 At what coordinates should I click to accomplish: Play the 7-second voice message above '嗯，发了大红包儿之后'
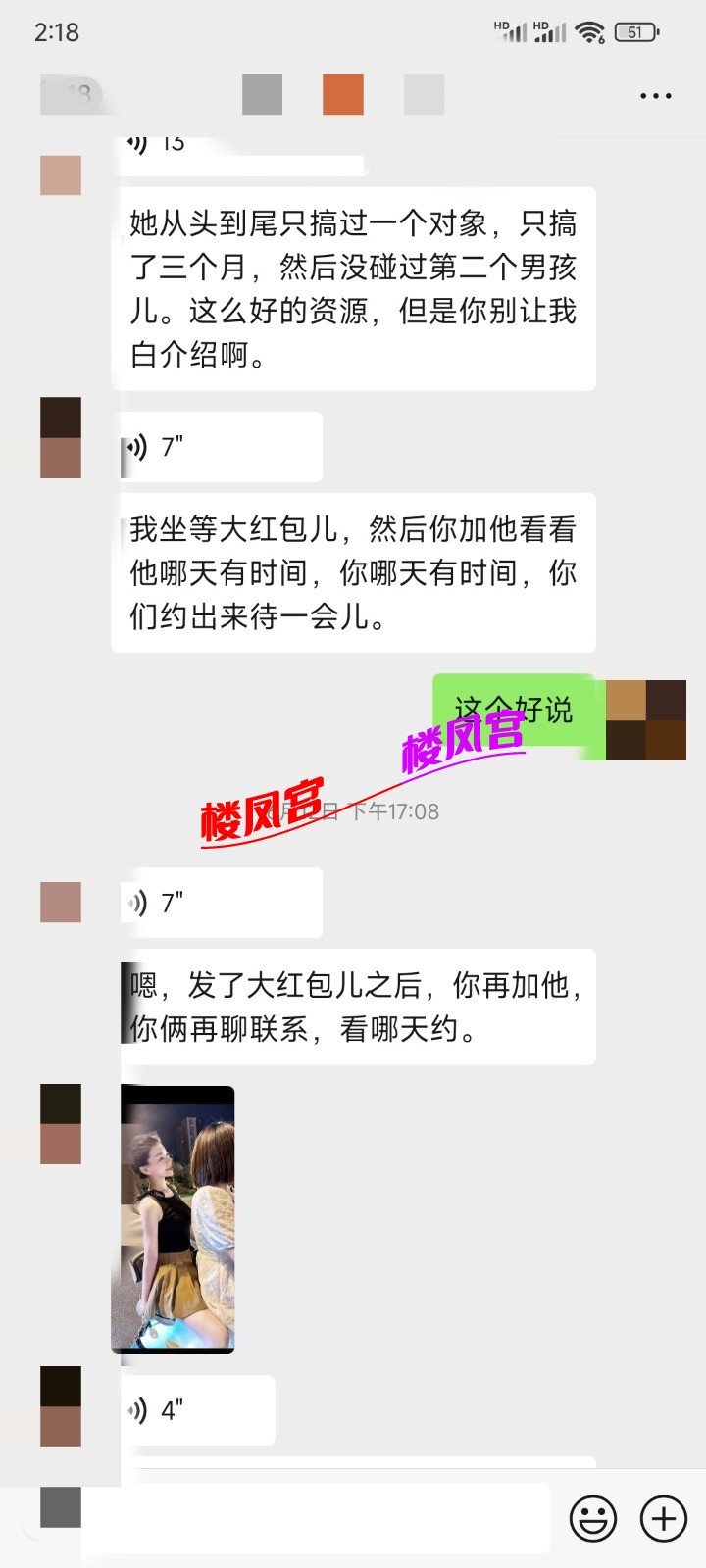[x=221, y=903]
